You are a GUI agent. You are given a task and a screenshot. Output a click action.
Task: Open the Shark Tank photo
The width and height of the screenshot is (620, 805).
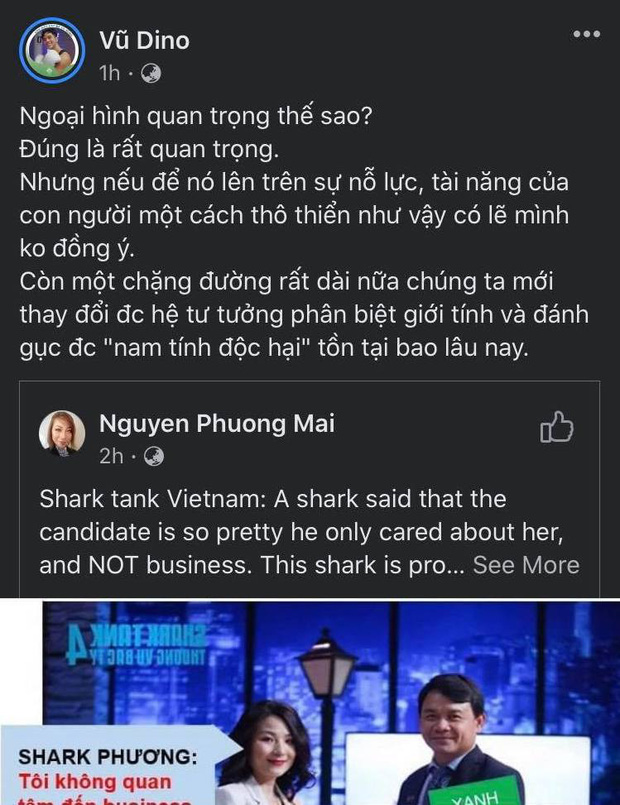click(310, 702)
